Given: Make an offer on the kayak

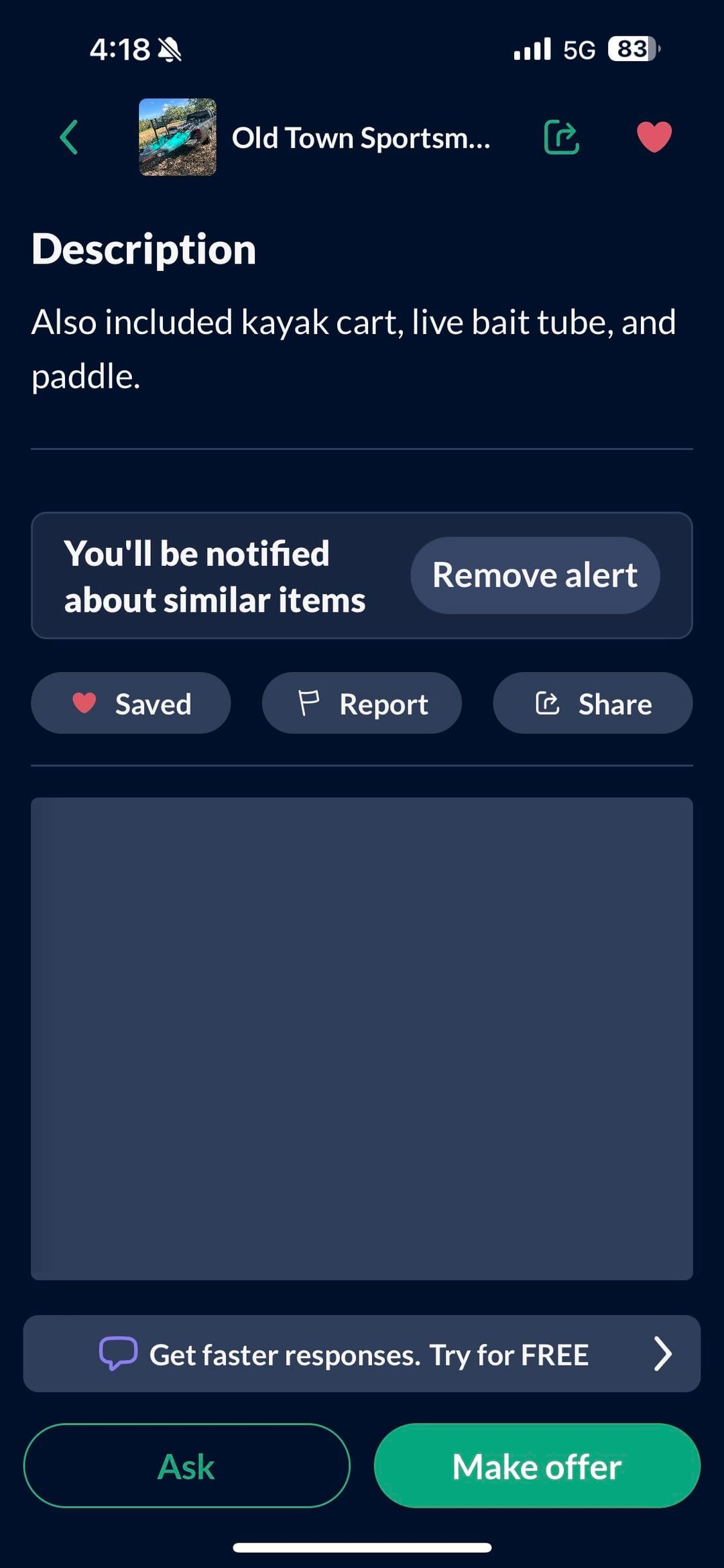Looking at the screenshot, I should click(537, 1466).
